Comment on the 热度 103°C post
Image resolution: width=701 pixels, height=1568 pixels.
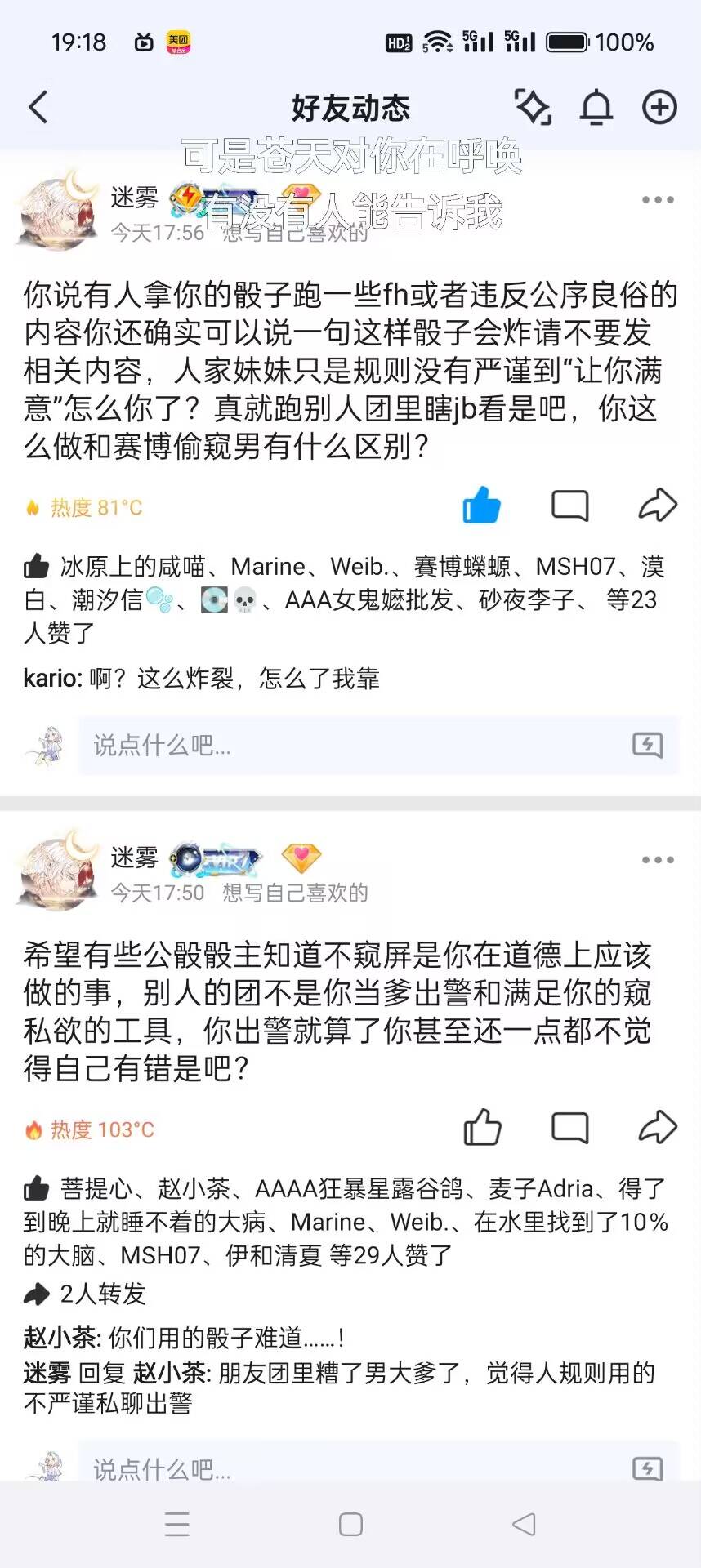pos(570,1128)
